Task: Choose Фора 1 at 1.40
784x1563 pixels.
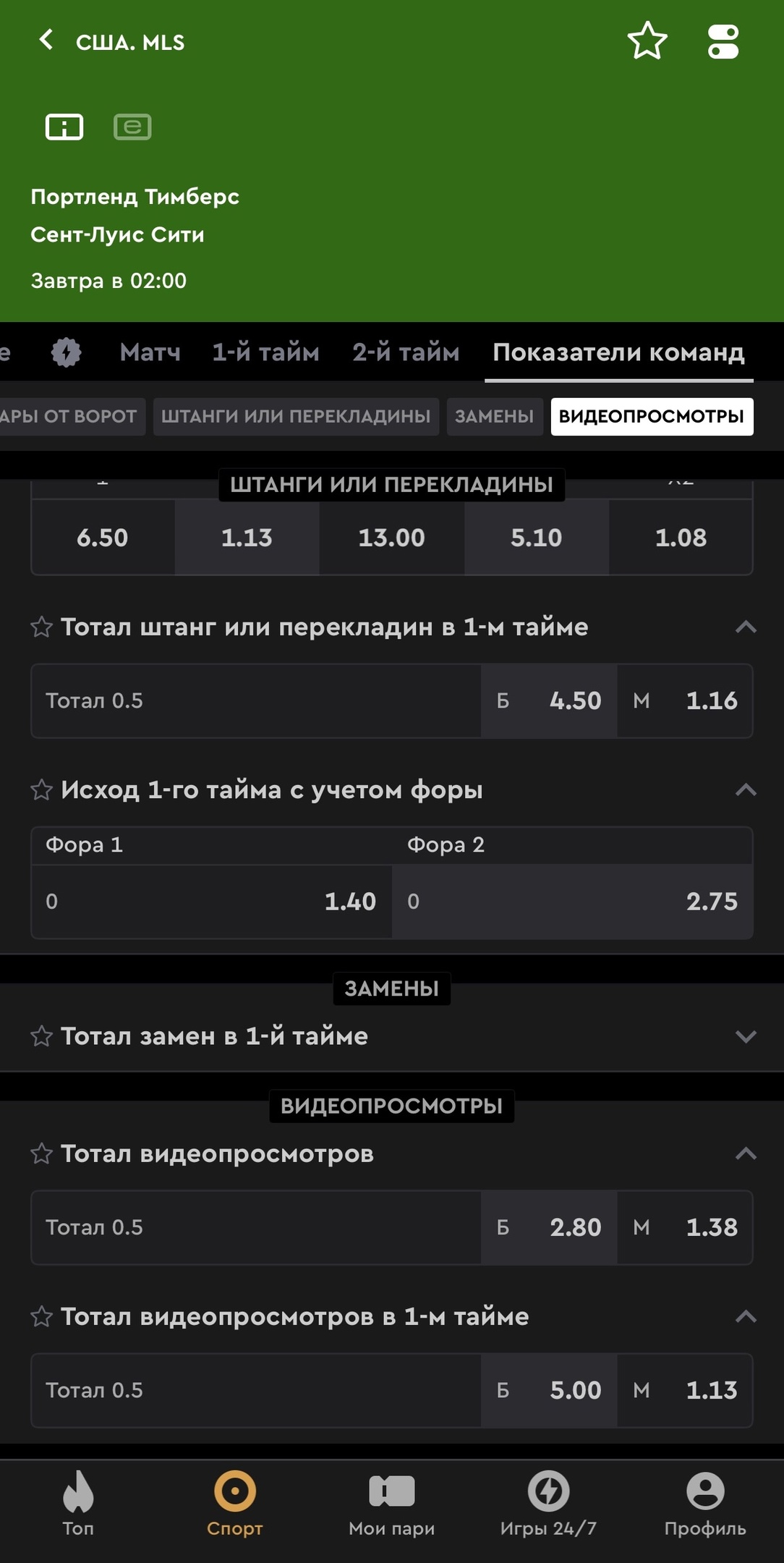Action: pos(212,902)
